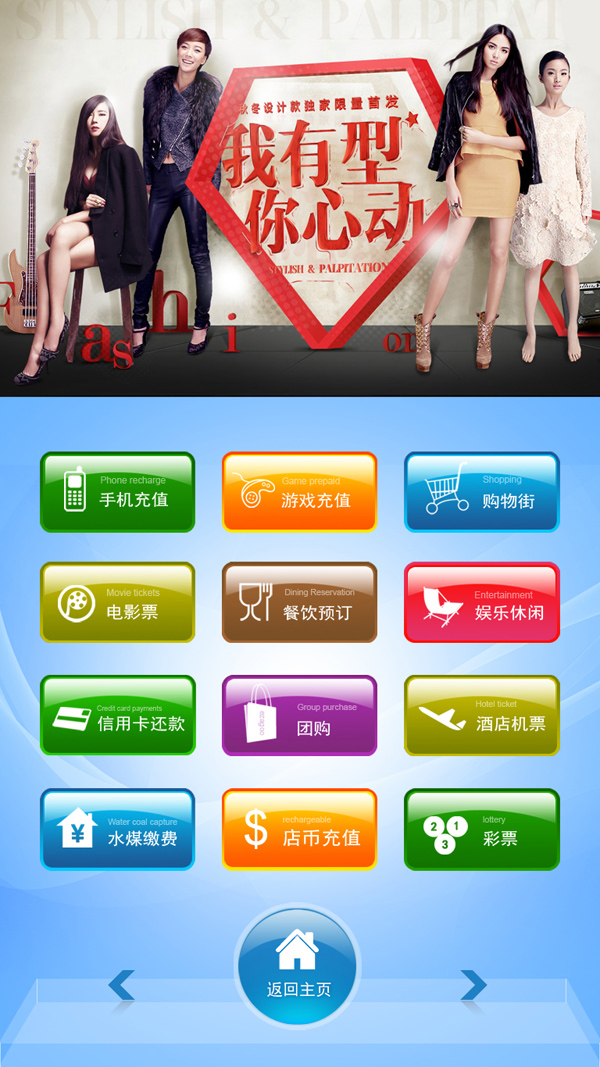Open 餐饮预订 dining reservation
The height and width of the screenshot is (1067, 600).
[x=299, y=602]
